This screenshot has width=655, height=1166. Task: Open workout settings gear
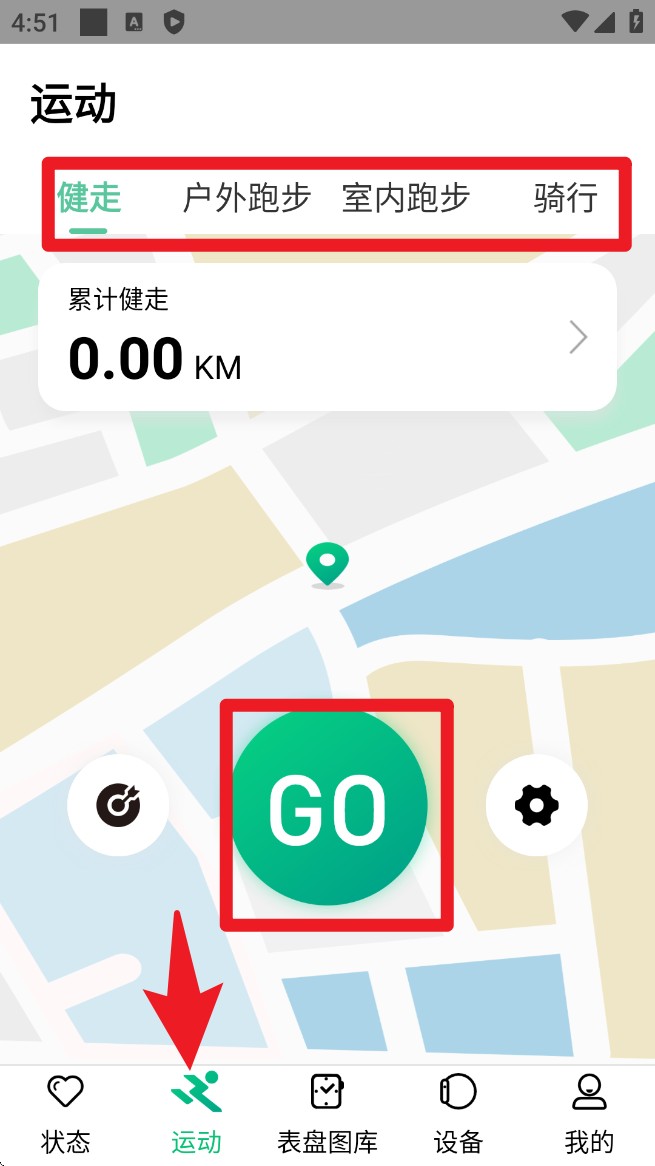tap(536, 804)
